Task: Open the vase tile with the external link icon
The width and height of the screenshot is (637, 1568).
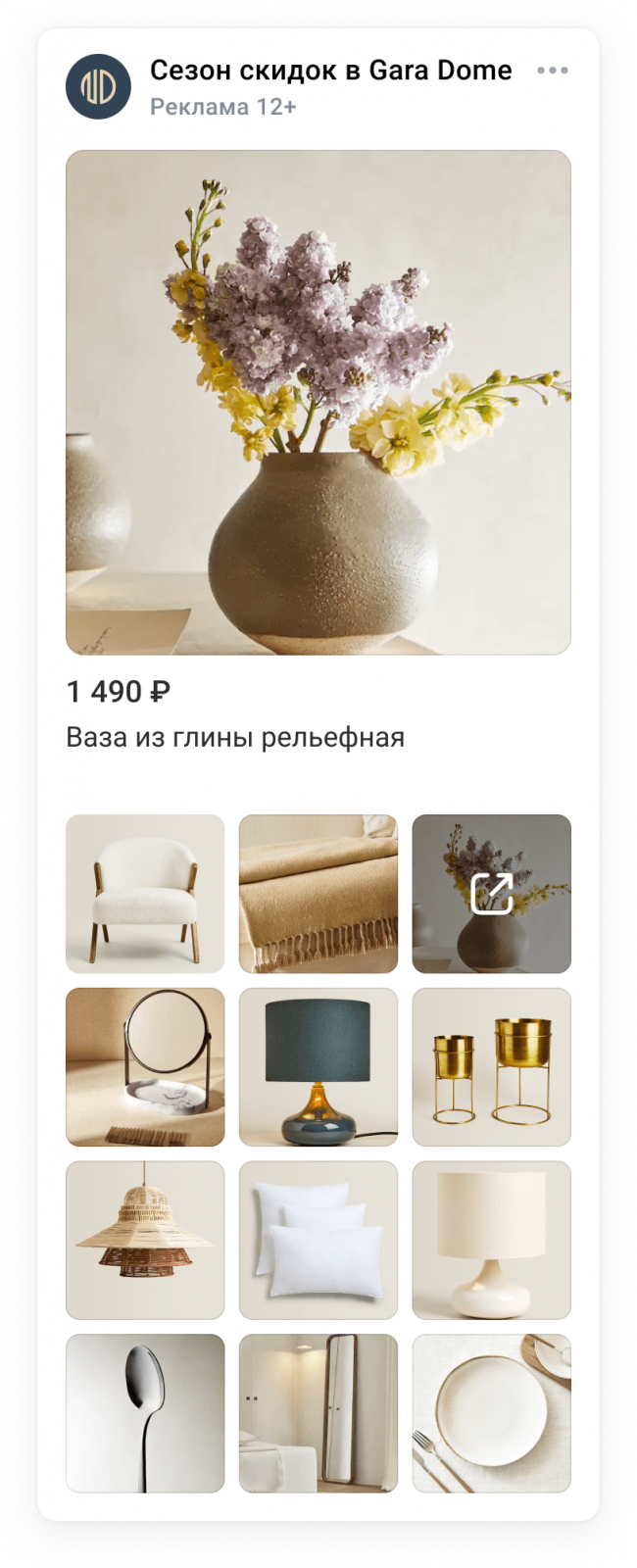Action: (x=491, y=894)
